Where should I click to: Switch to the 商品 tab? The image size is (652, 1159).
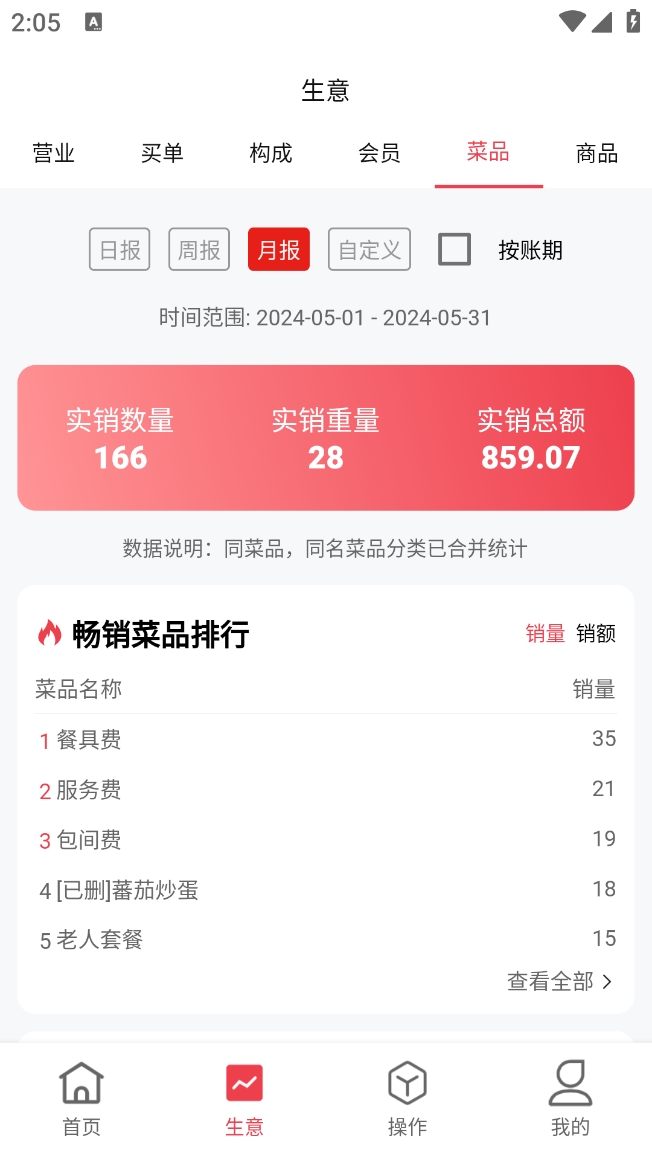[x=597, y=153]
